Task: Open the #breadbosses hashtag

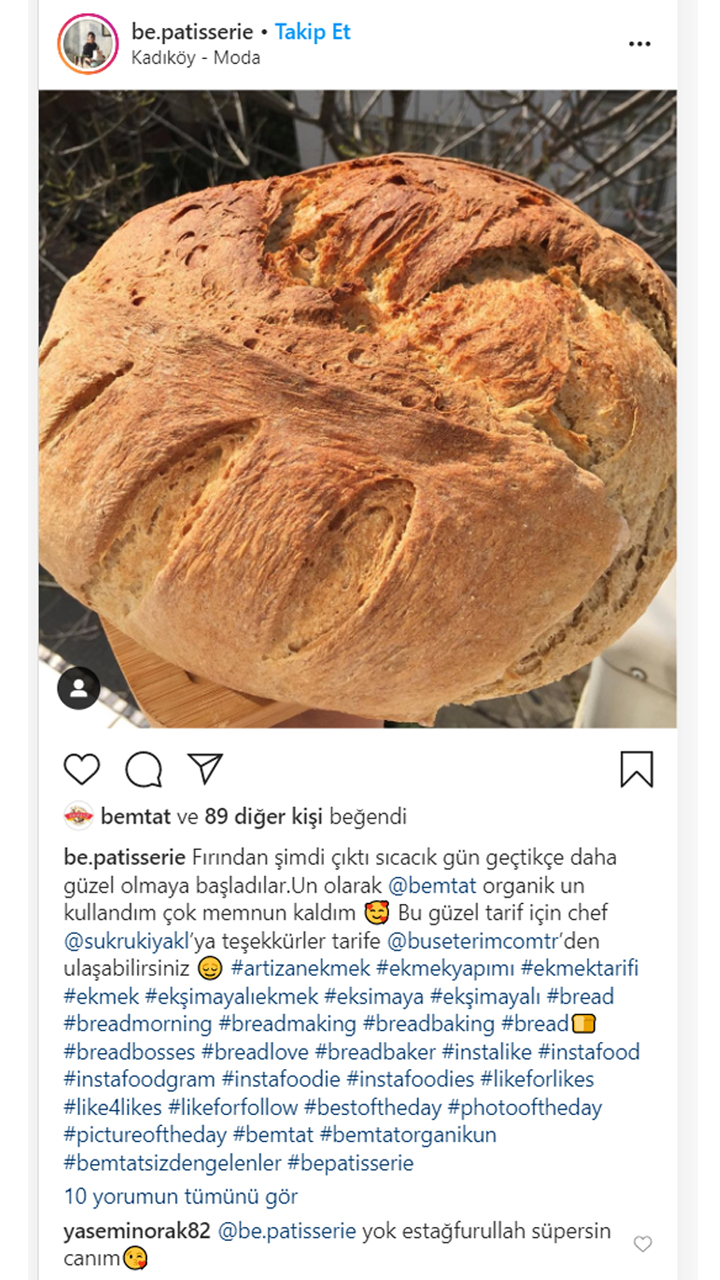Action: pyautogui.click(x=129, y=1052)
